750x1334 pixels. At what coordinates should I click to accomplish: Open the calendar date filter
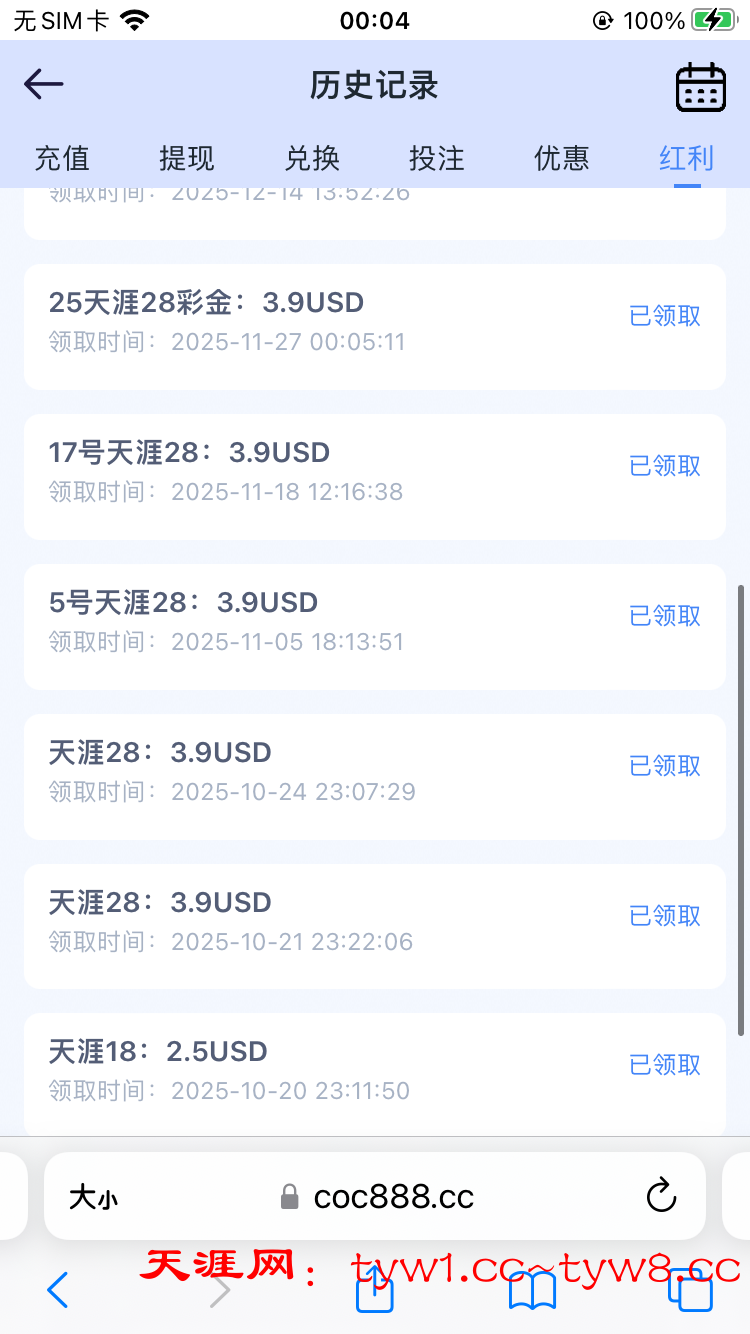701,87
